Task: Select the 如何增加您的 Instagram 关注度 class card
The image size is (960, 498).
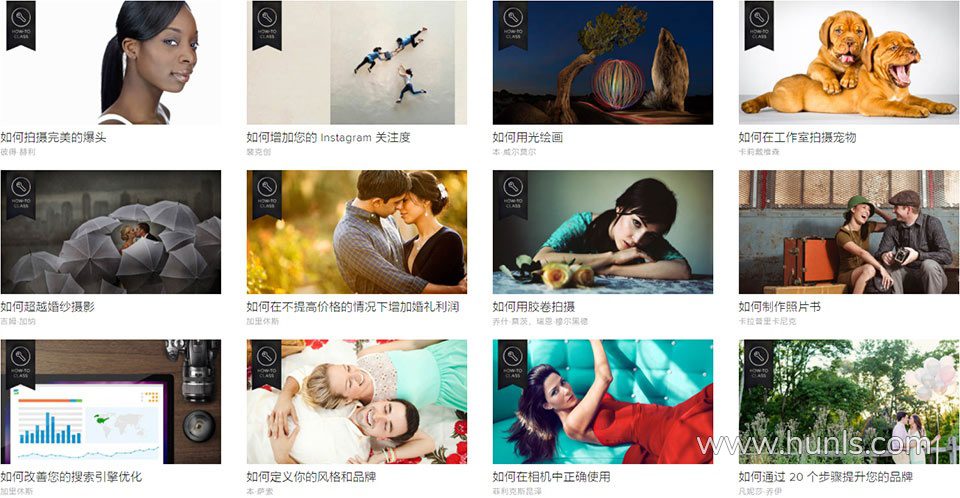Action: (x=356, y=62)
